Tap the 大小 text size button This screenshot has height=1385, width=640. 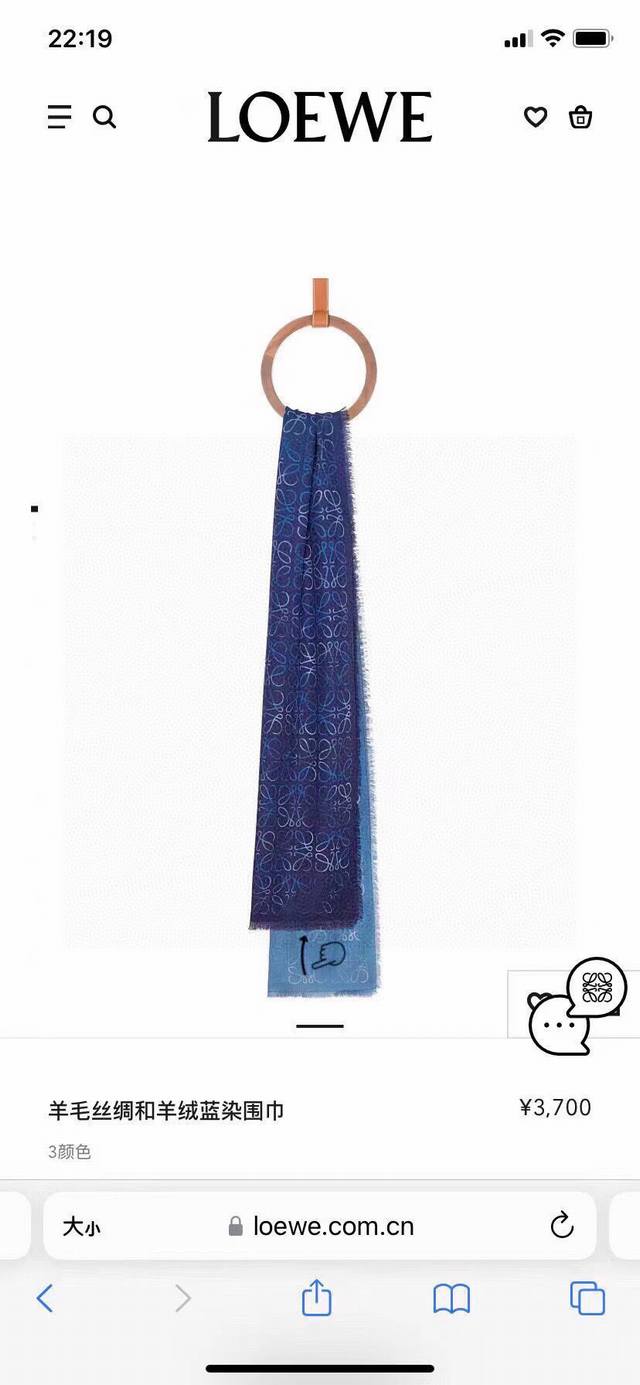coord(81,1226)
